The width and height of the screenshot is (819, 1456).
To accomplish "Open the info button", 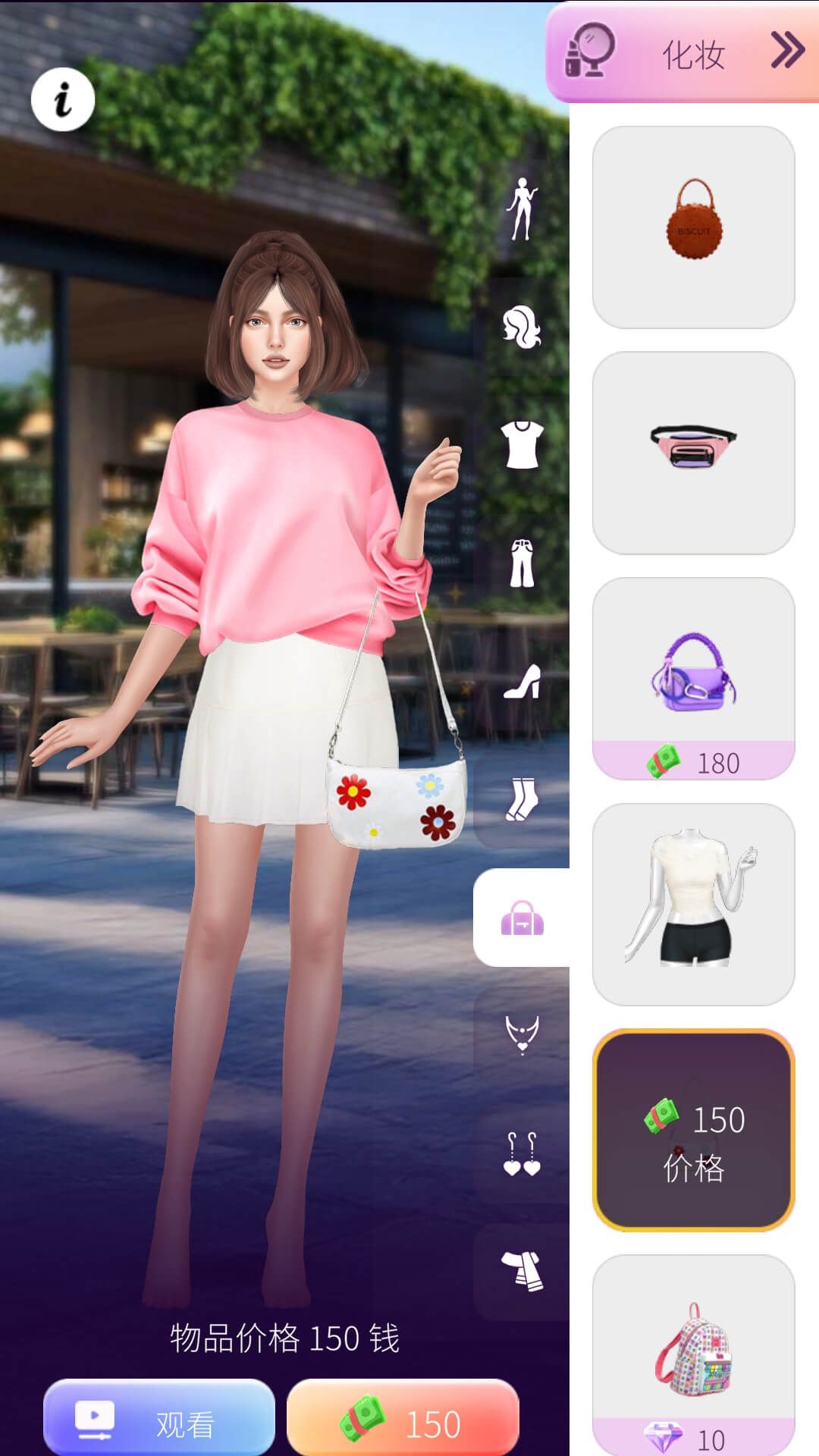I will point(63,99).
